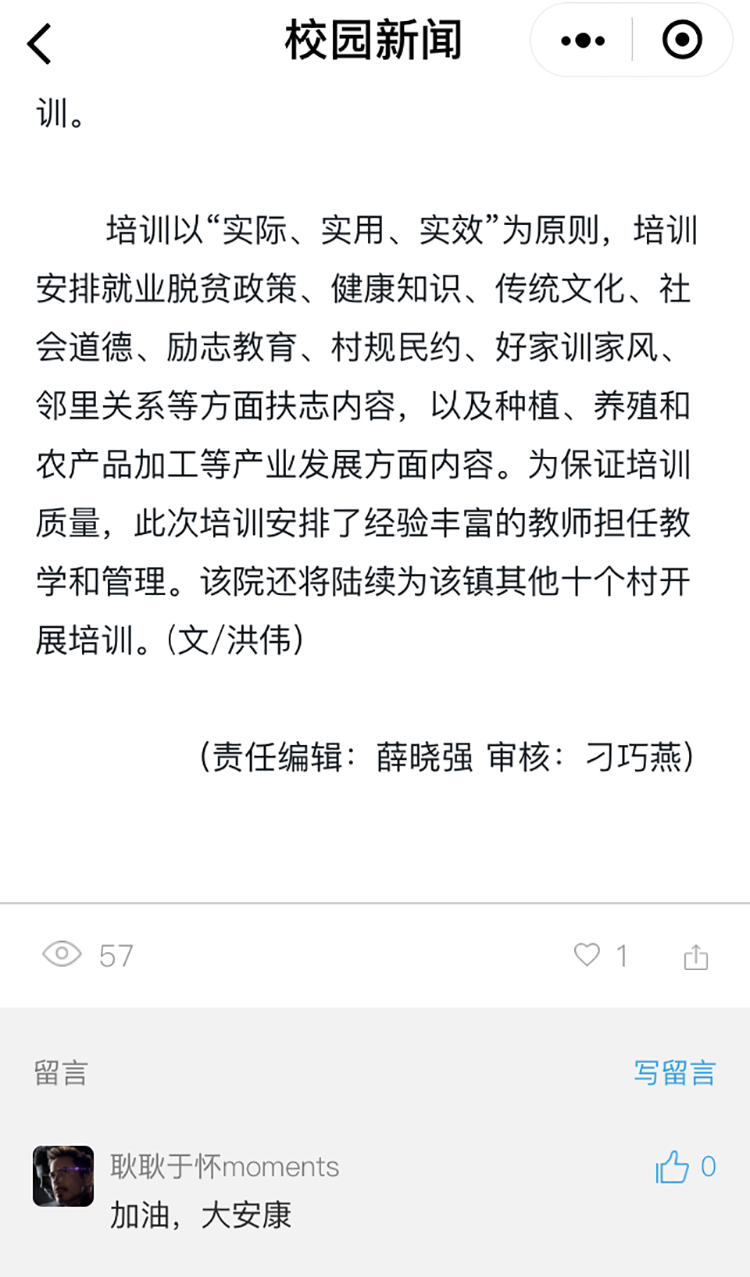Tap 写留言 to write a comment
Viewport: 750px width, 1277px height.
[675, 1073]
